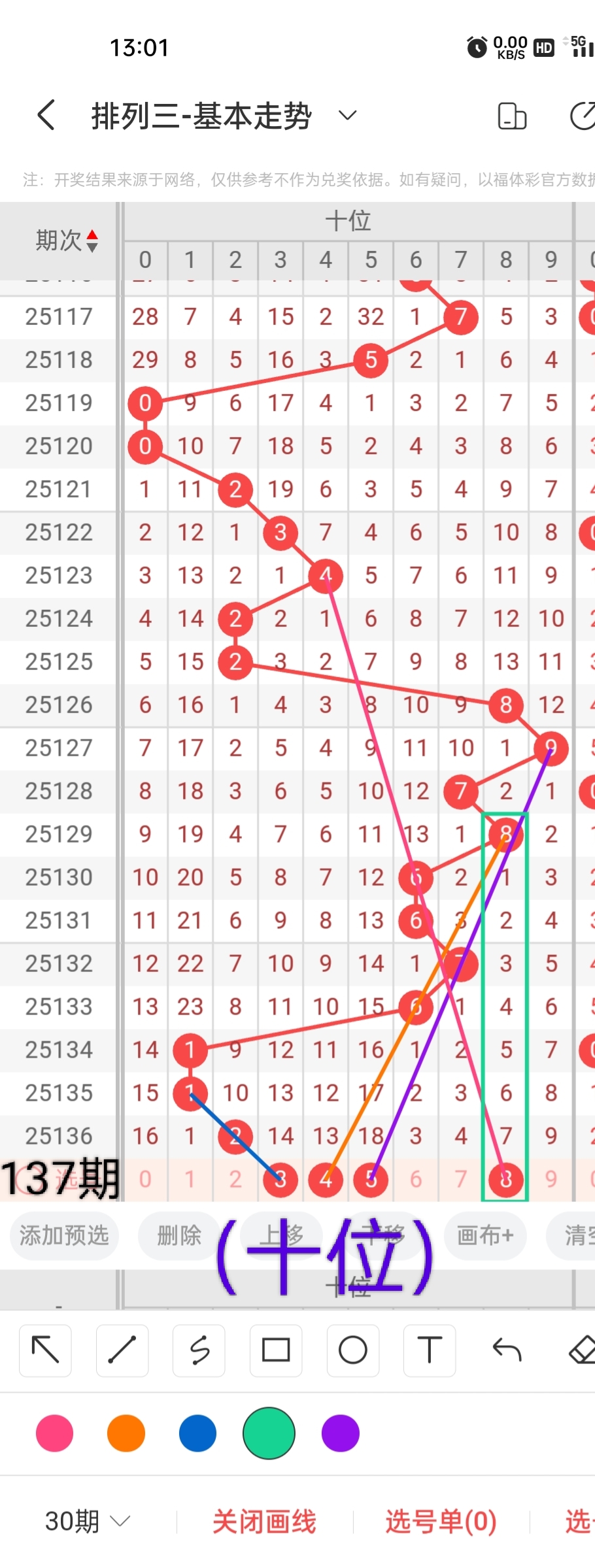Image resolution: width=595 pixels, height=1568 pixels.
Task: Pick the rectangle shape tool
Action: pyautogui.click(x=276, y=1350)
